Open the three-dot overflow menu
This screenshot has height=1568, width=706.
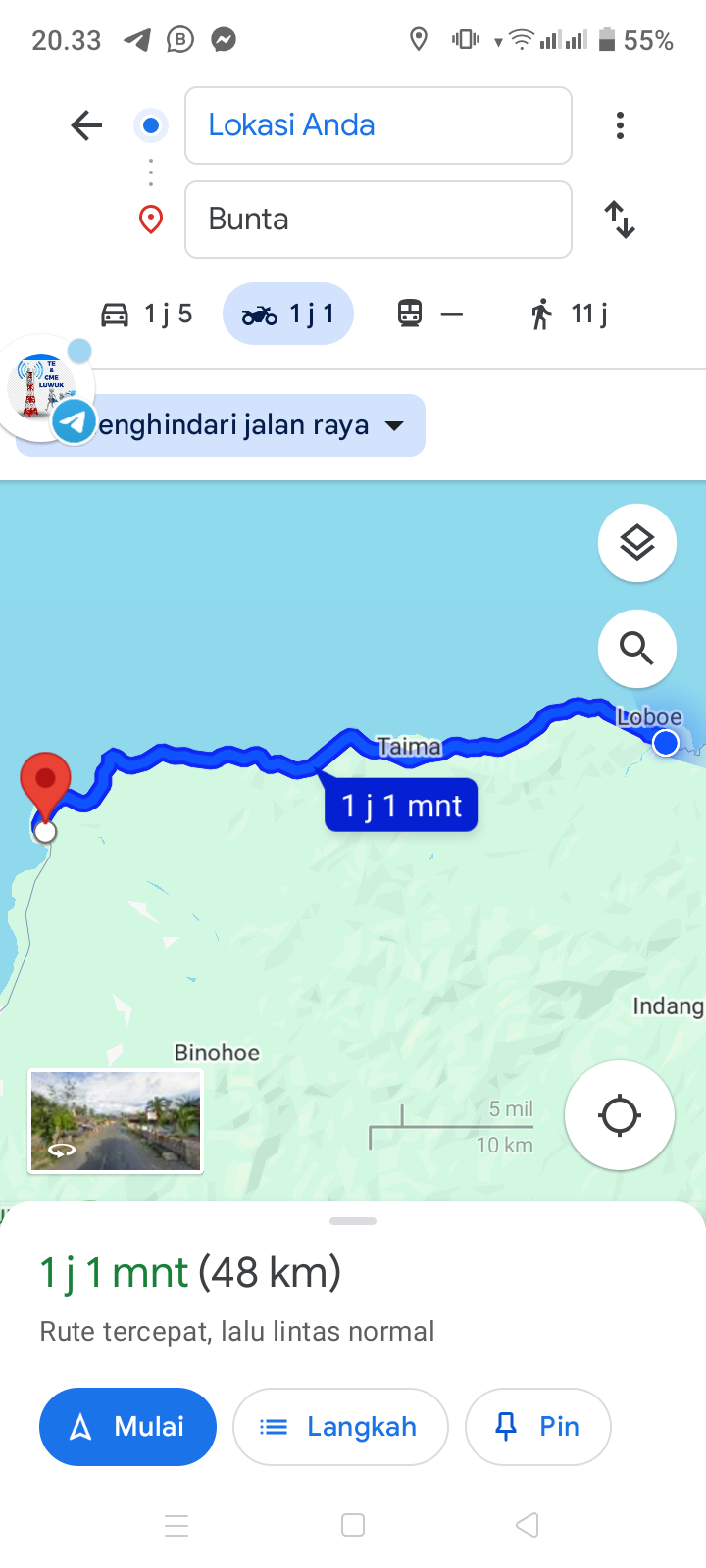point(620,125)
